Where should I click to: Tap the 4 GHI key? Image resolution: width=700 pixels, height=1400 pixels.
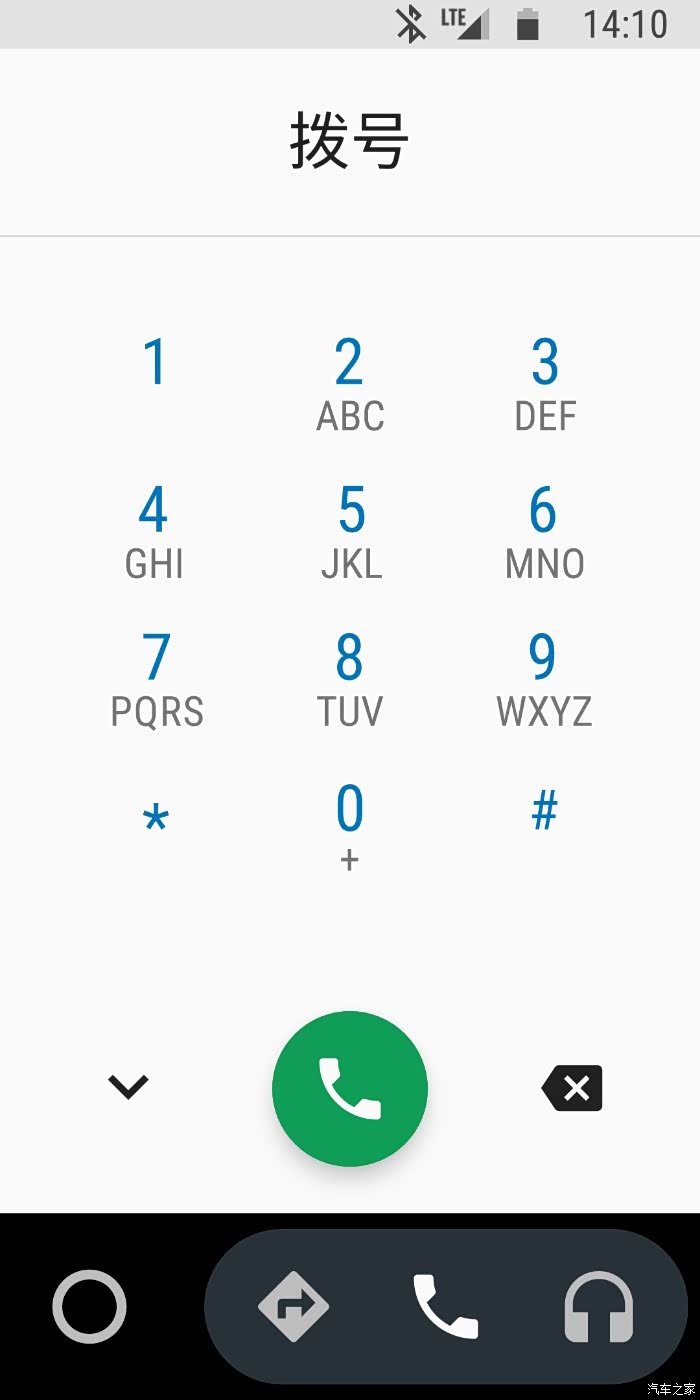(x=154, y=532)
